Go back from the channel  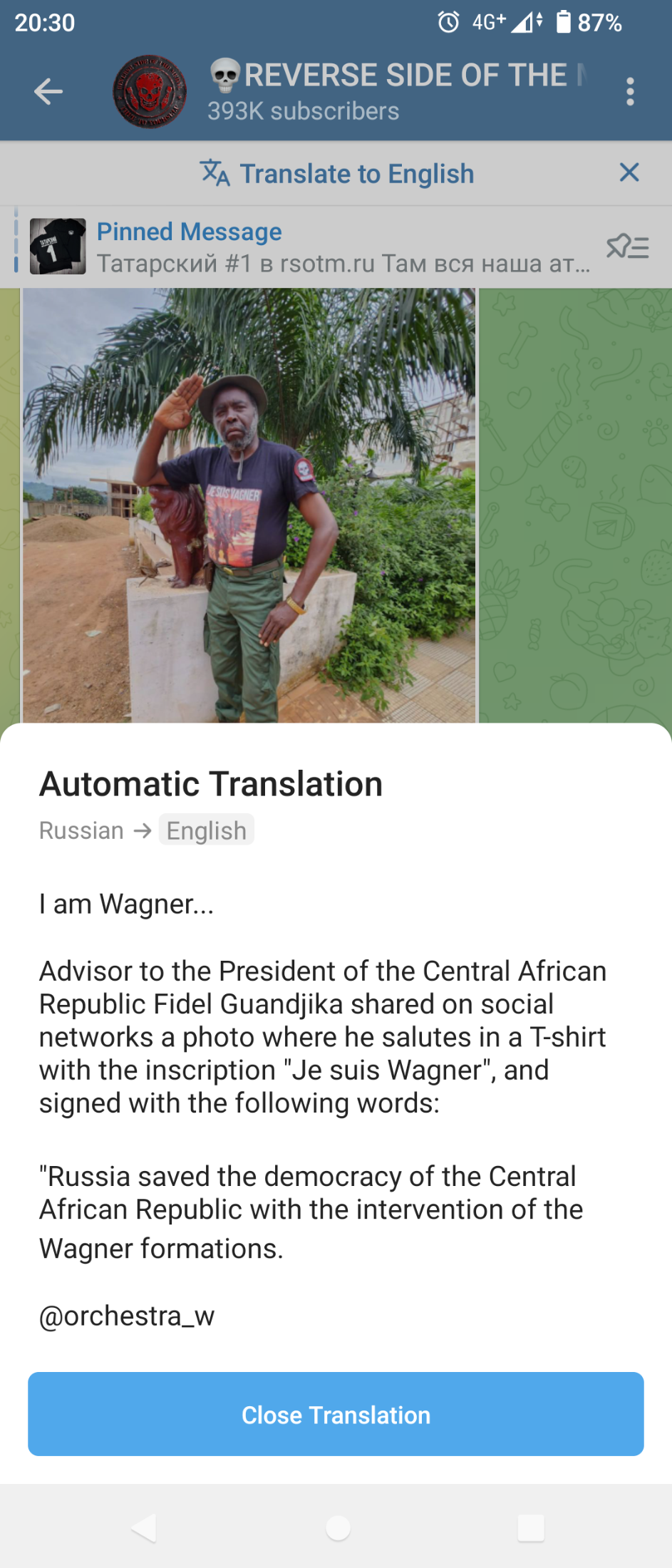click(x=48, y=92)
